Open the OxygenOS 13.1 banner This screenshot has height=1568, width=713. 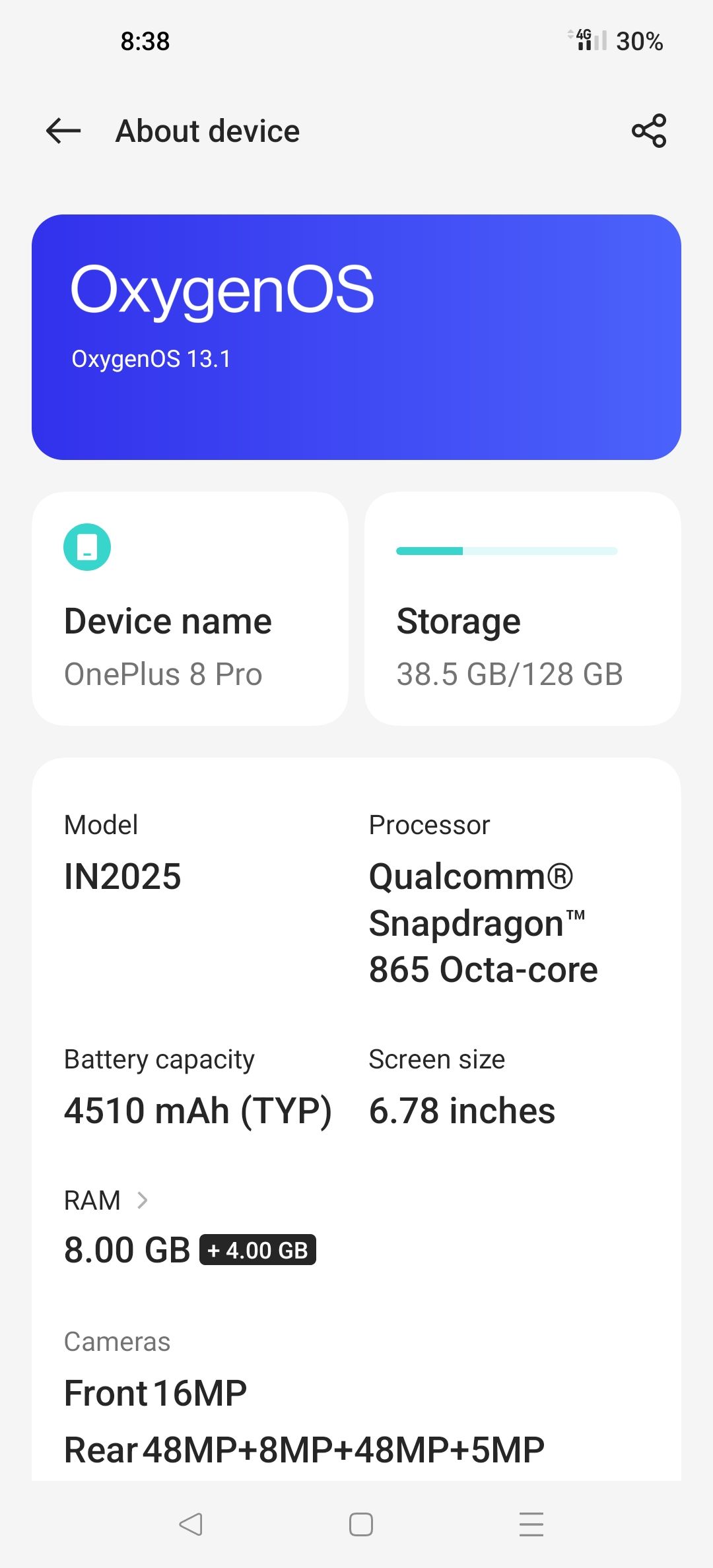pos(356,335)
